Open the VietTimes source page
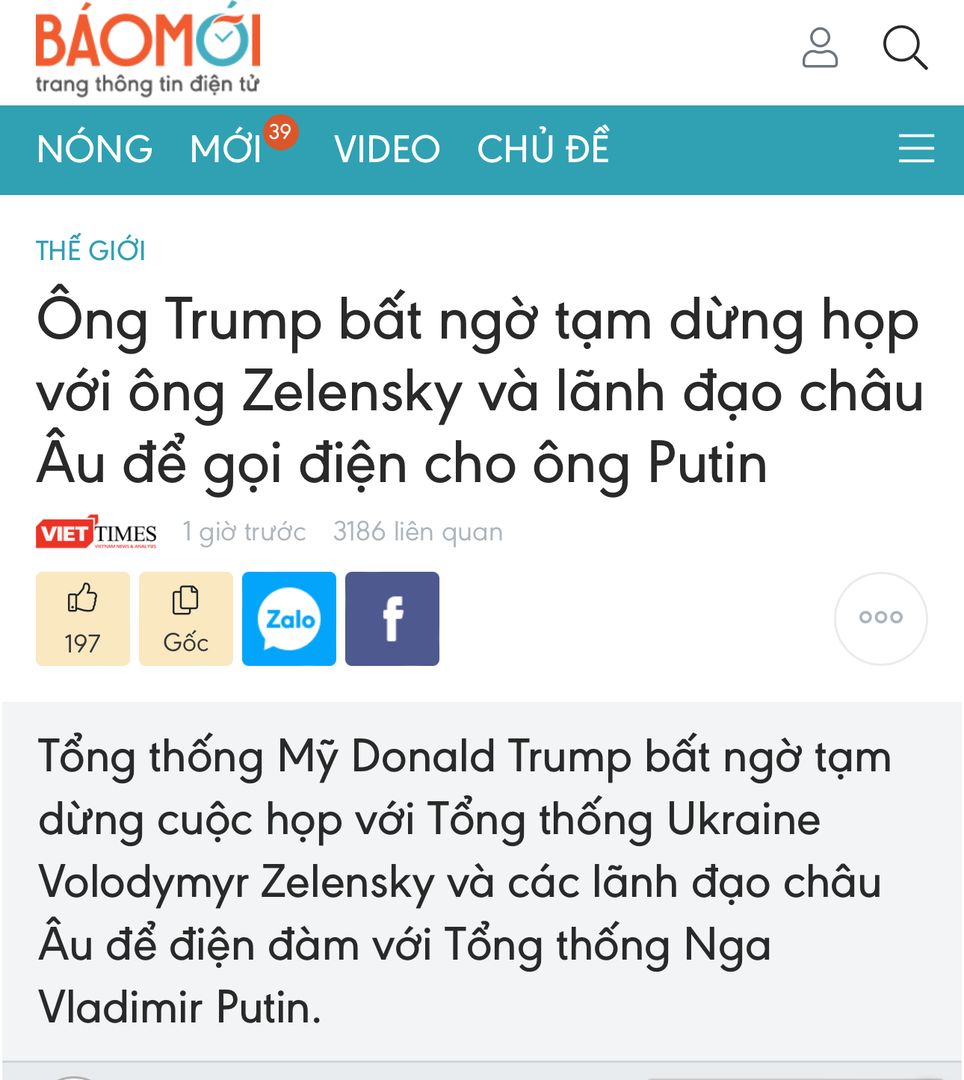 [x=97, y=532]
